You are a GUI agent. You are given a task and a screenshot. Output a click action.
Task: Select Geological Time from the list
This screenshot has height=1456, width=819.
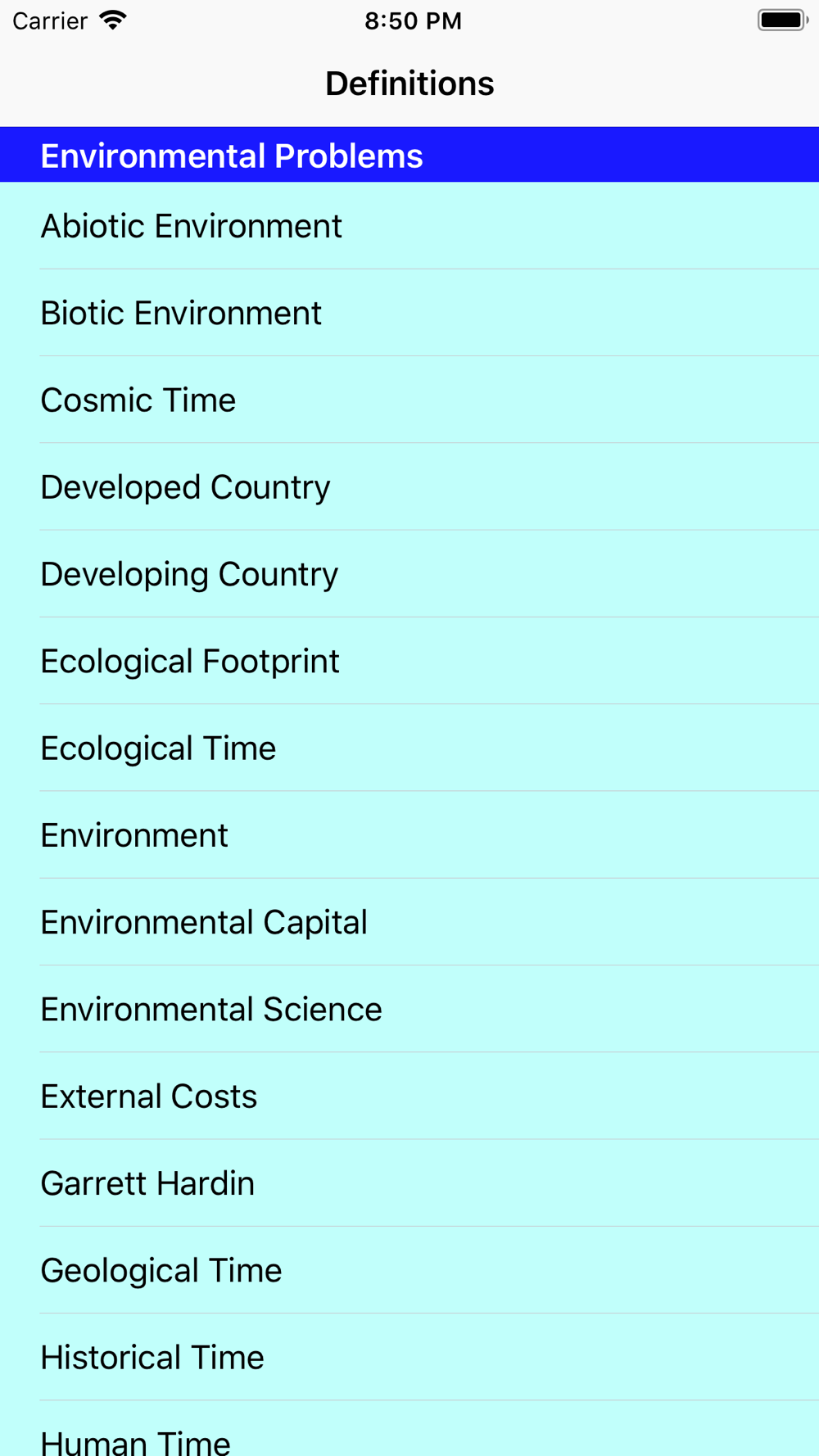coord(409,1270)
